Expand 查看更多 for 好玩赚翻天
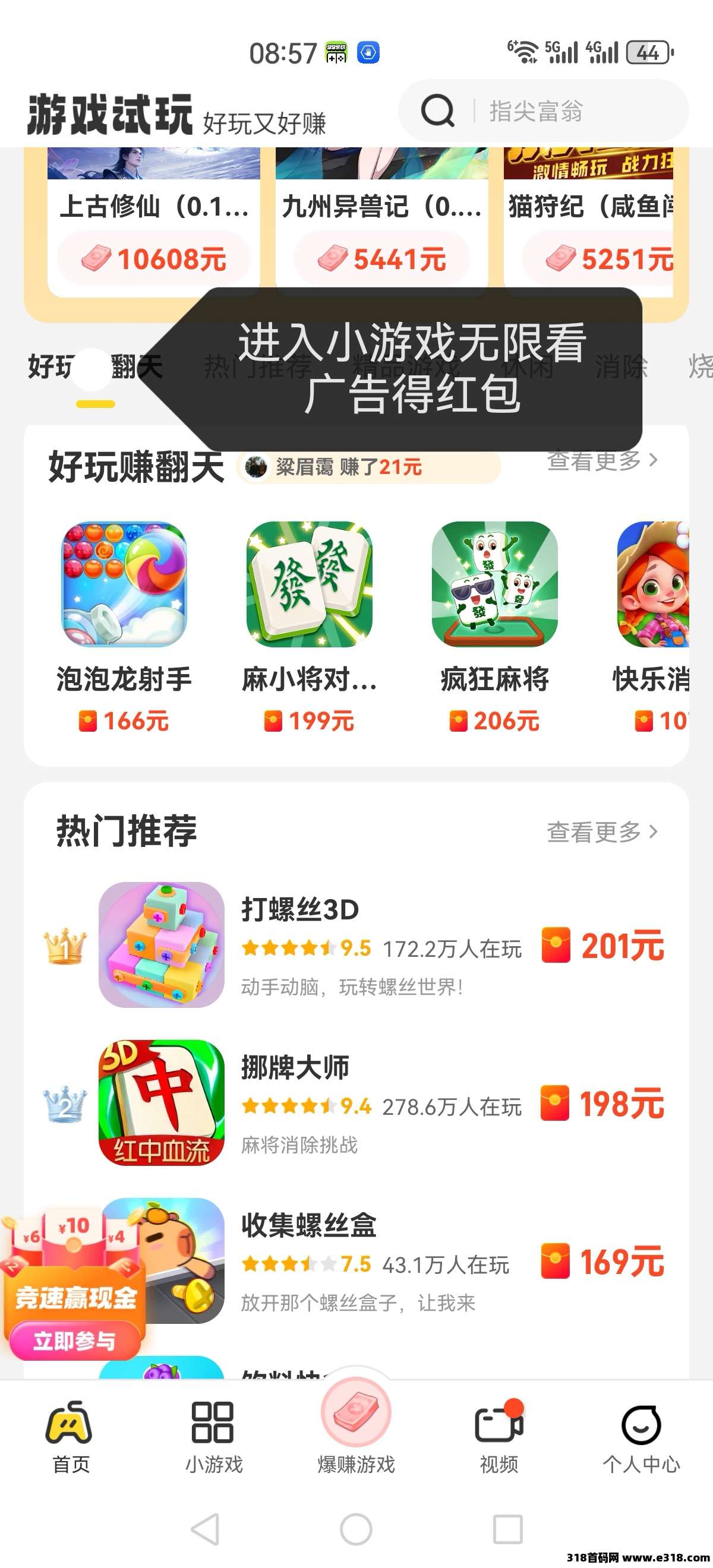This screenshot has height=1568, width=713. coord(600,461)
